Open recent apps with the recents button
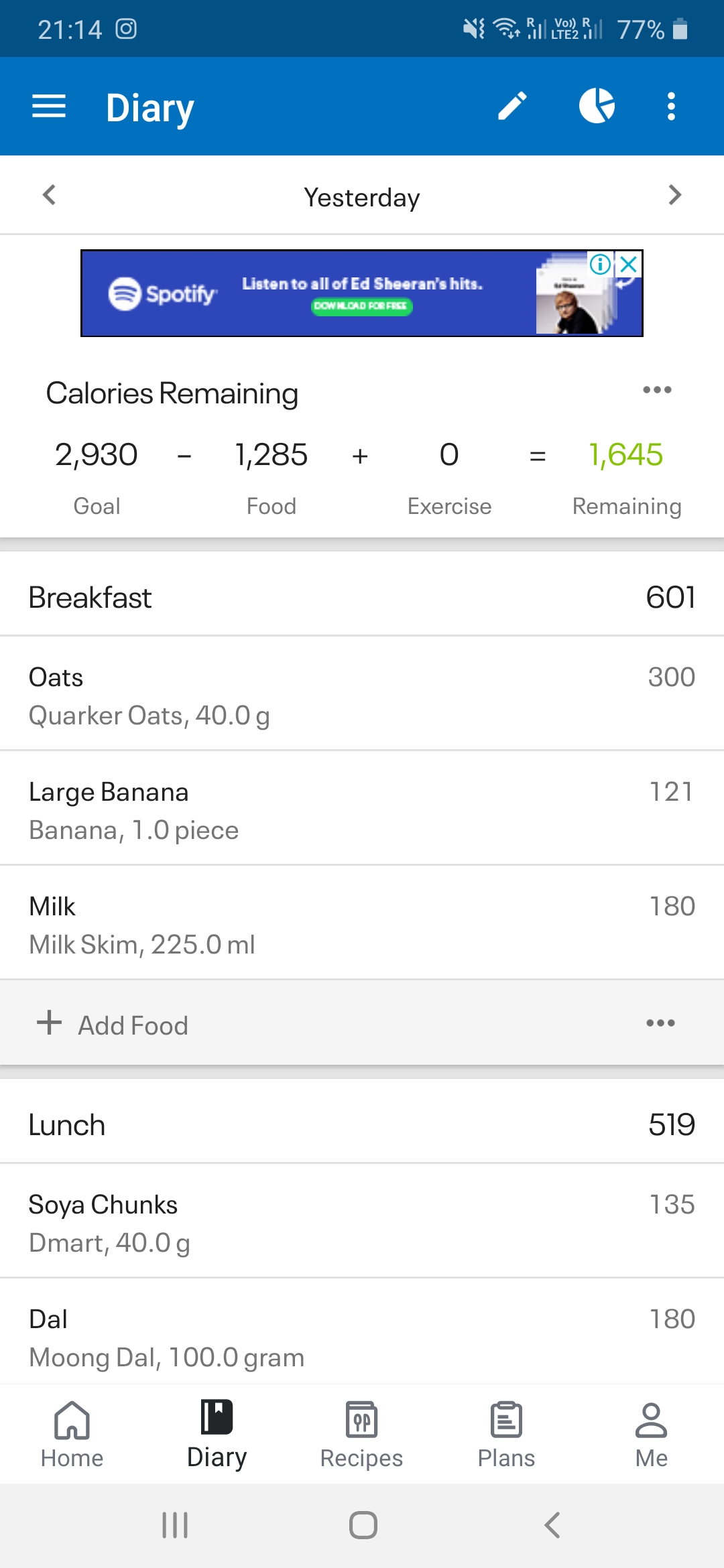This screenshot has height=1568, width=724. point(174,1526)
